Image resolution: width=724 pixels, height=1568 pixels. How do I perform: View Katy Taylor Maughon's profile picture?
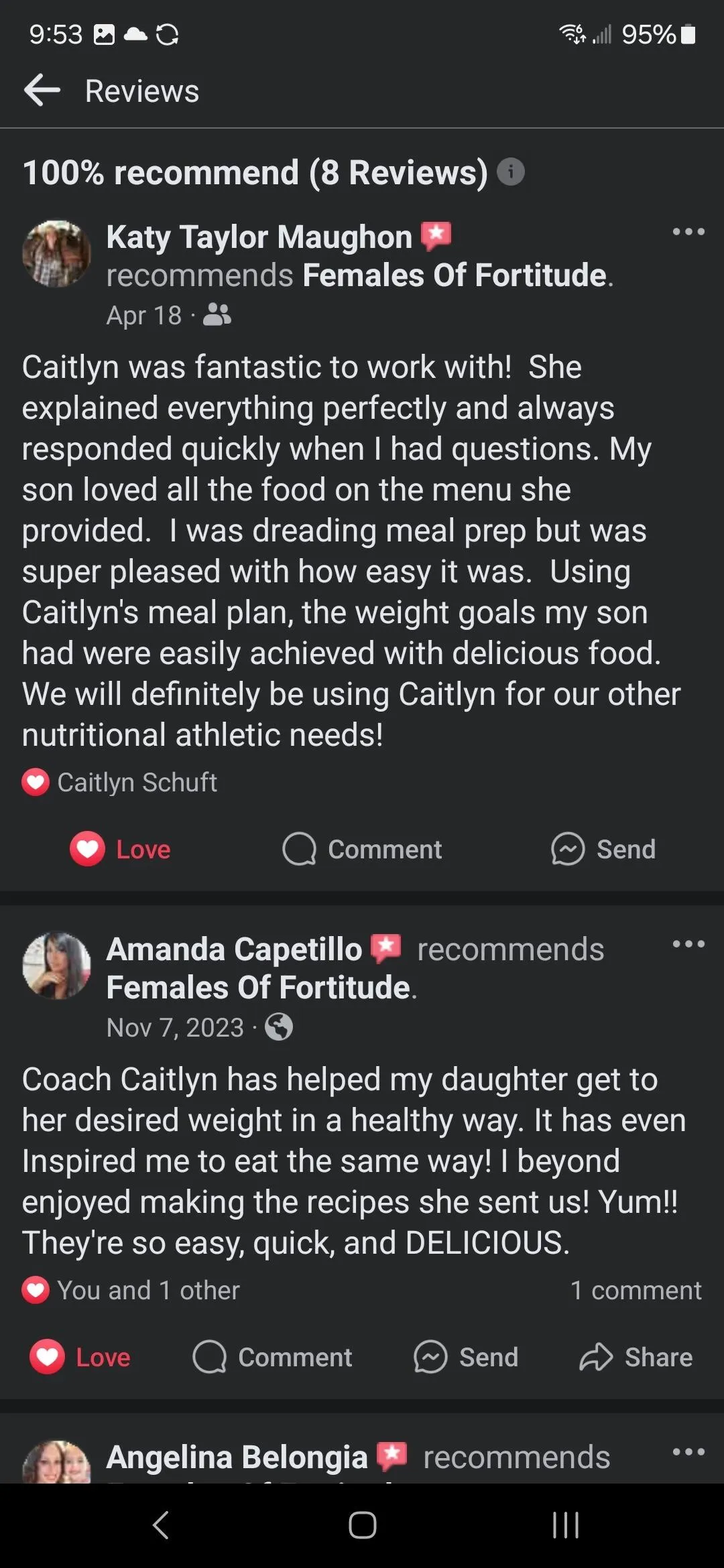tap(56, 254)
